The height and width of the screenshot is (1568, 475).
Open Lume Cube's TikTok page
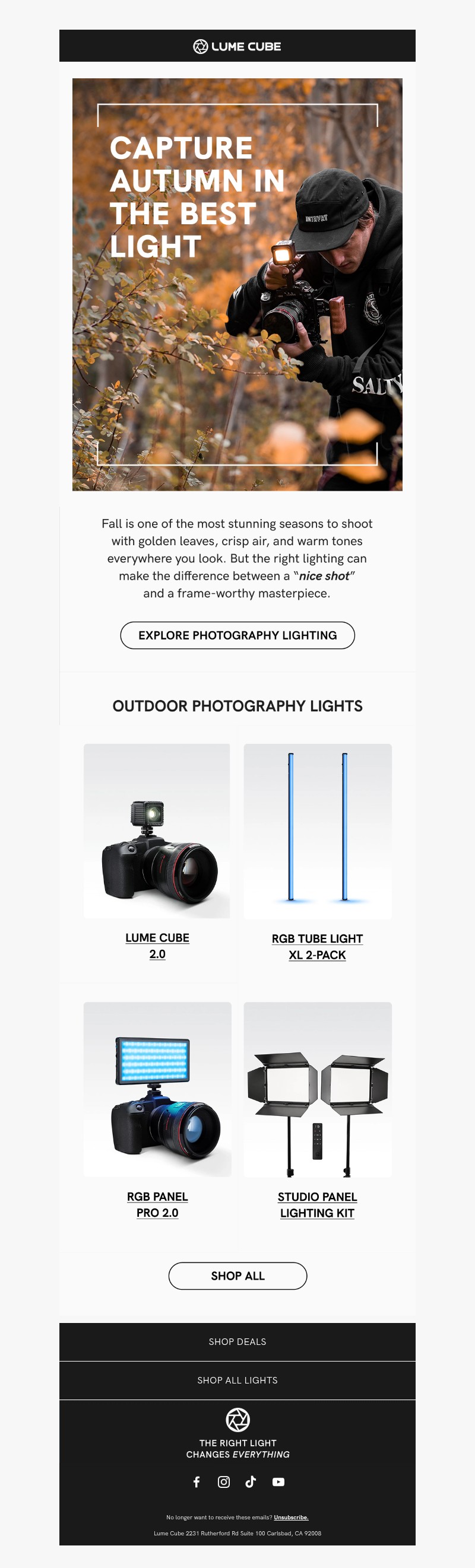tap(251, 1481)
